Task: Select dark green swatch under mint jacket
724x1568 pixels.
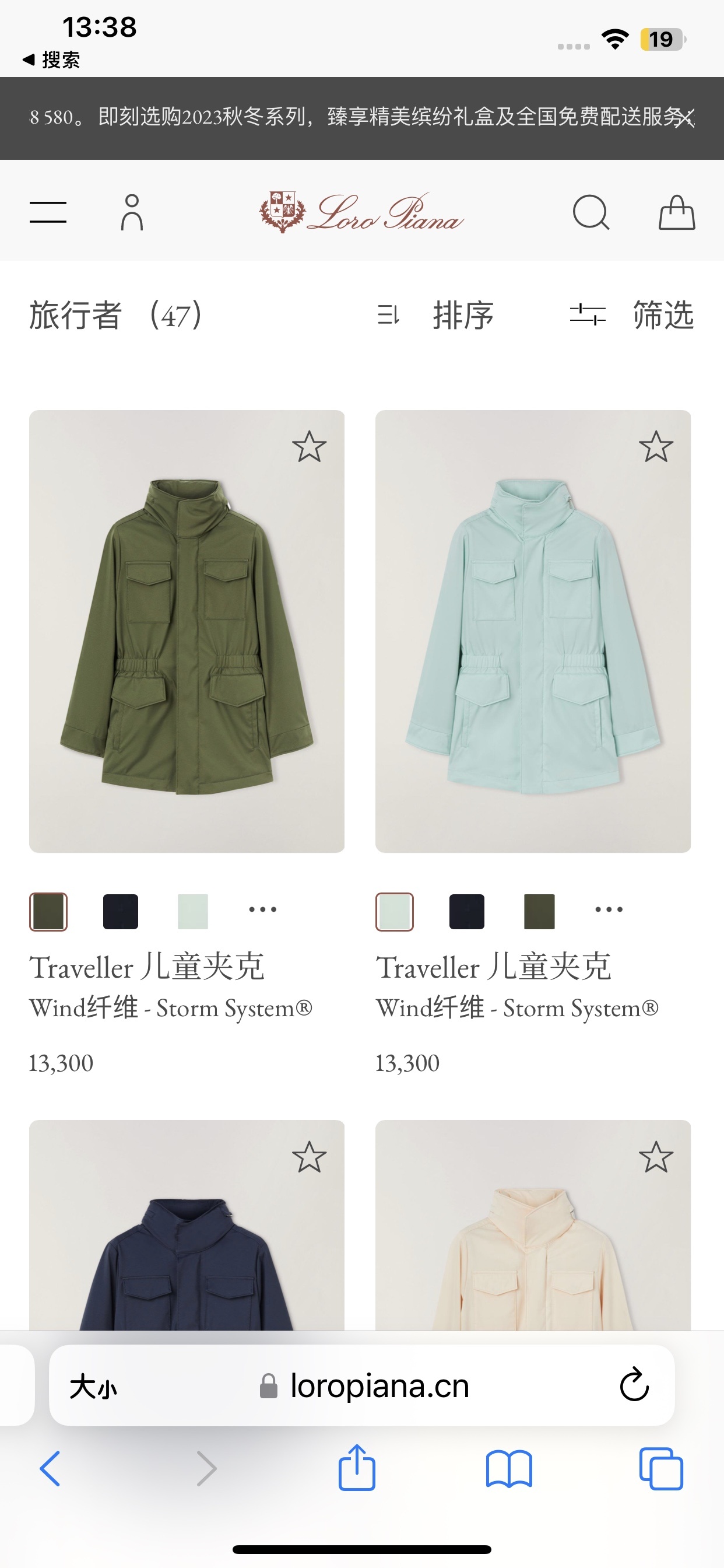Action: [539, 911]
